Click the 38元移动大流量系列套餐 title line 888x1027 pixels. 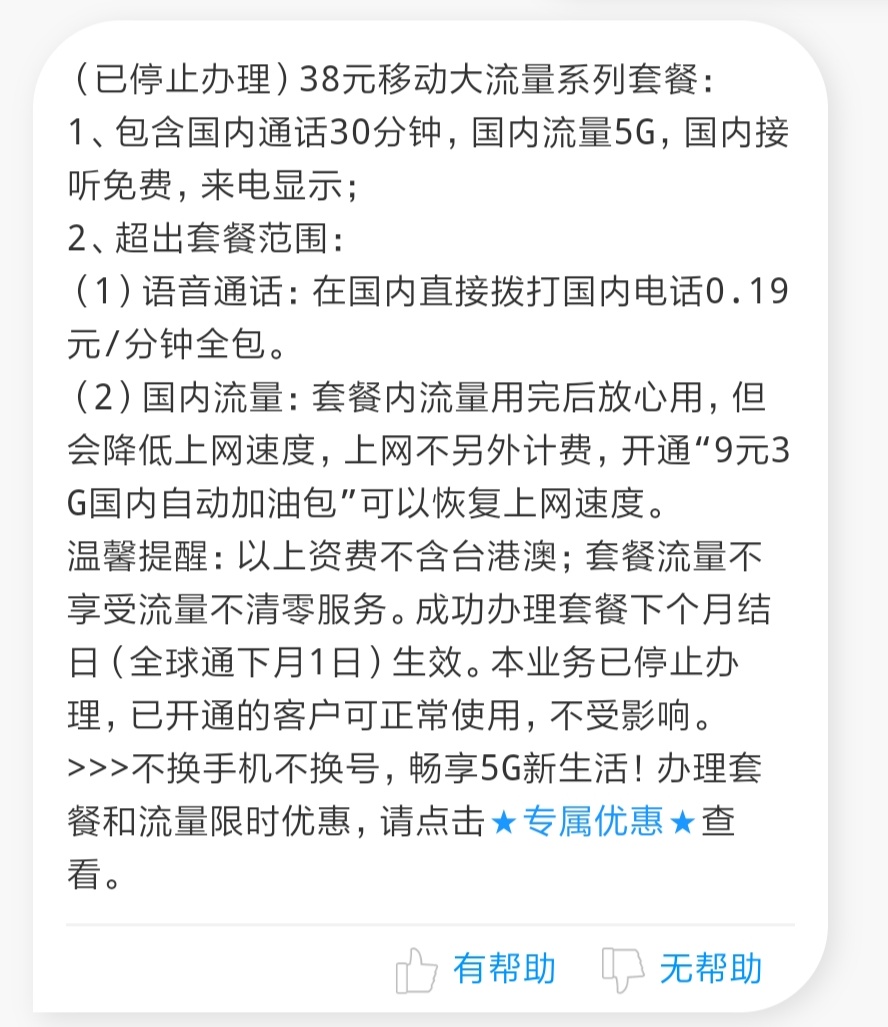tap(400, 74)
